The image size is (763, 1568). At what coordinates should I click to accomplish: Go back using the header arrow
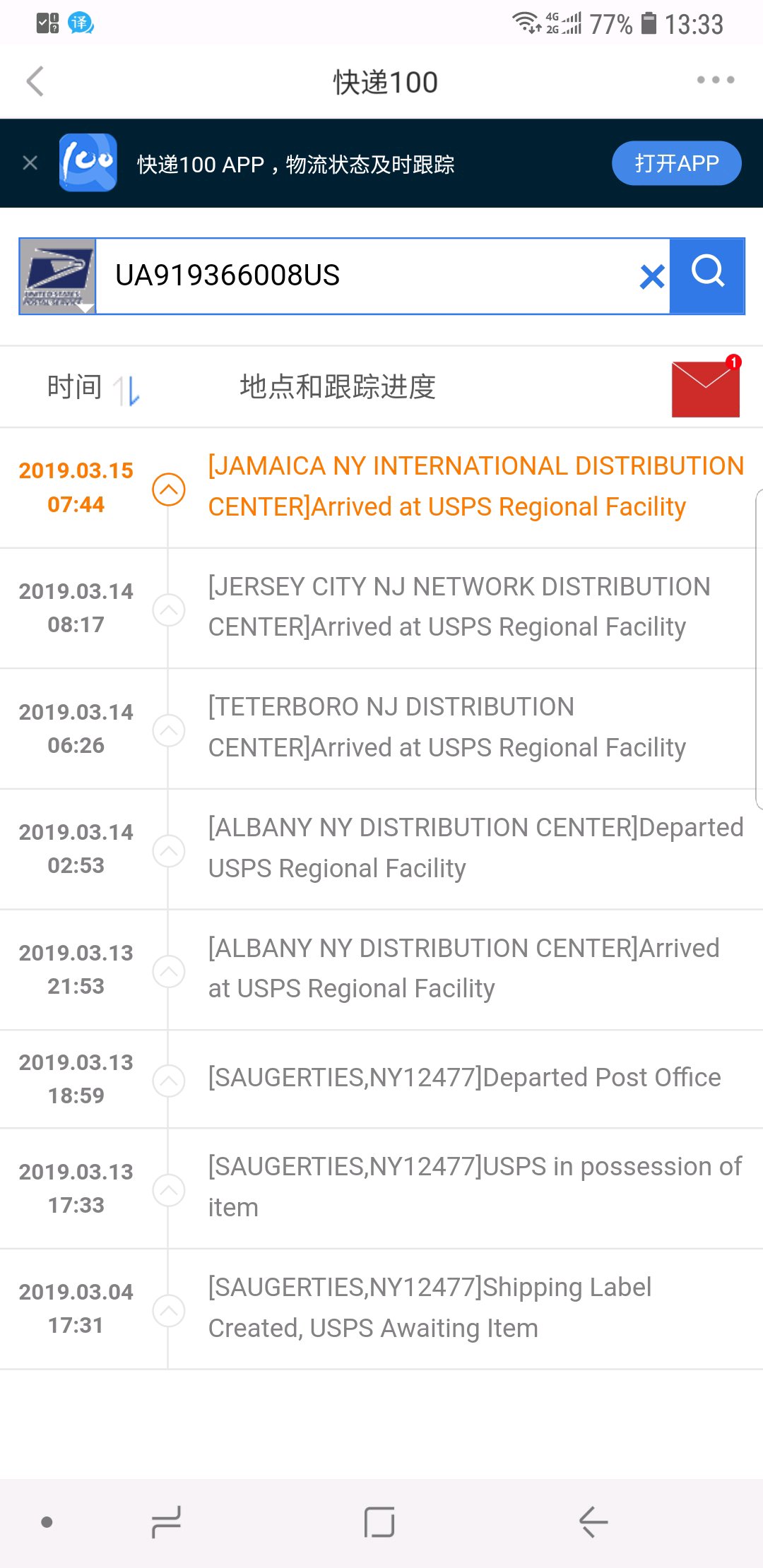pos(35,82)
